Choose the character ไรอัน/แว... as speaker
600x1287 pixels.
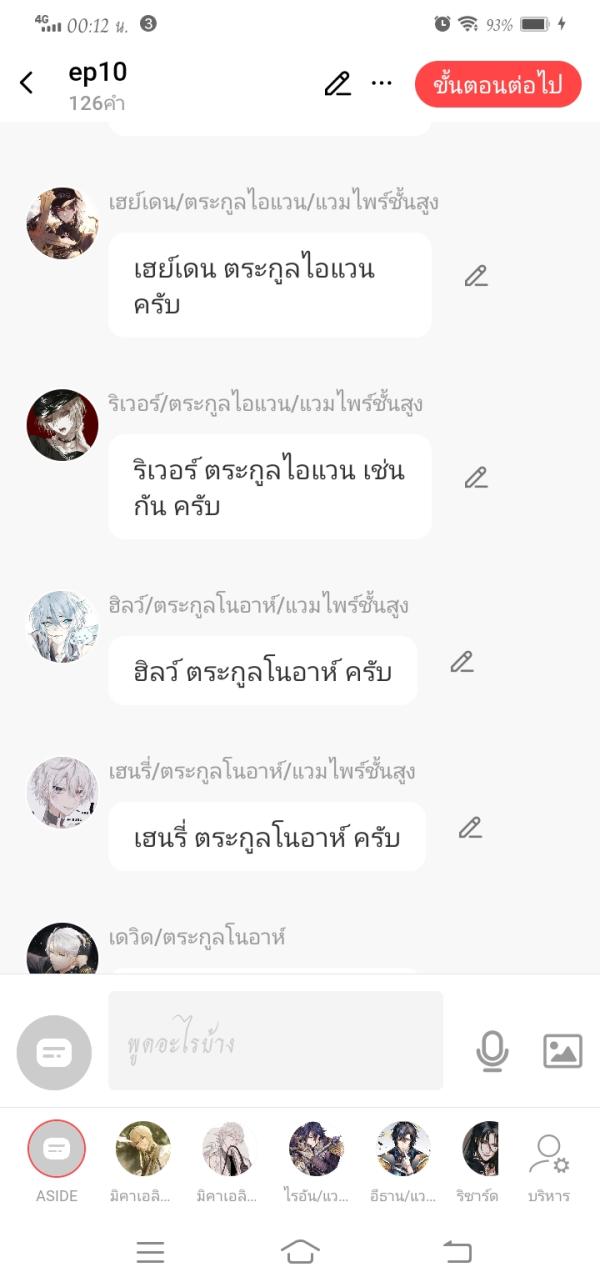click(317, 1149)
